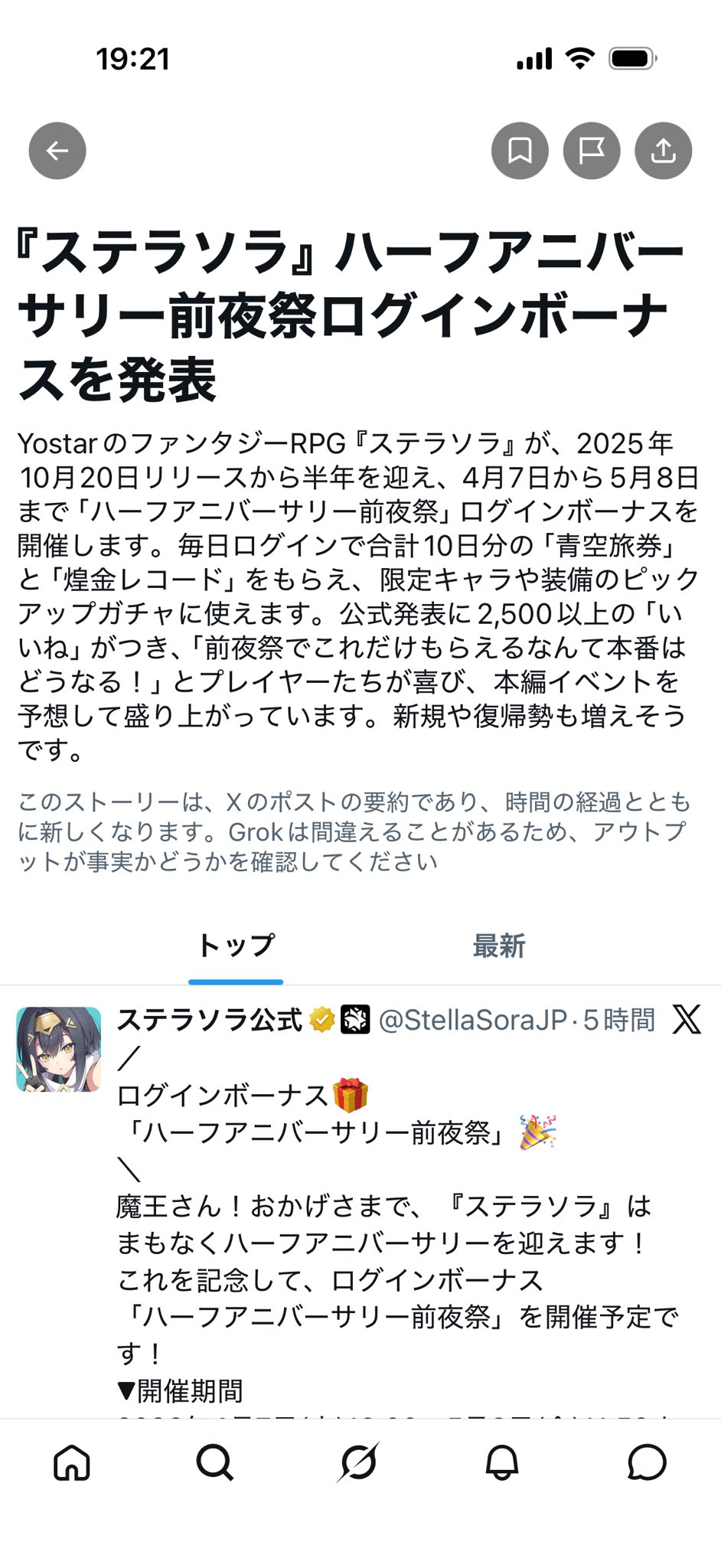Go back using the arrow button
The height and width of the screenshot is (1568, 721).
57,151
